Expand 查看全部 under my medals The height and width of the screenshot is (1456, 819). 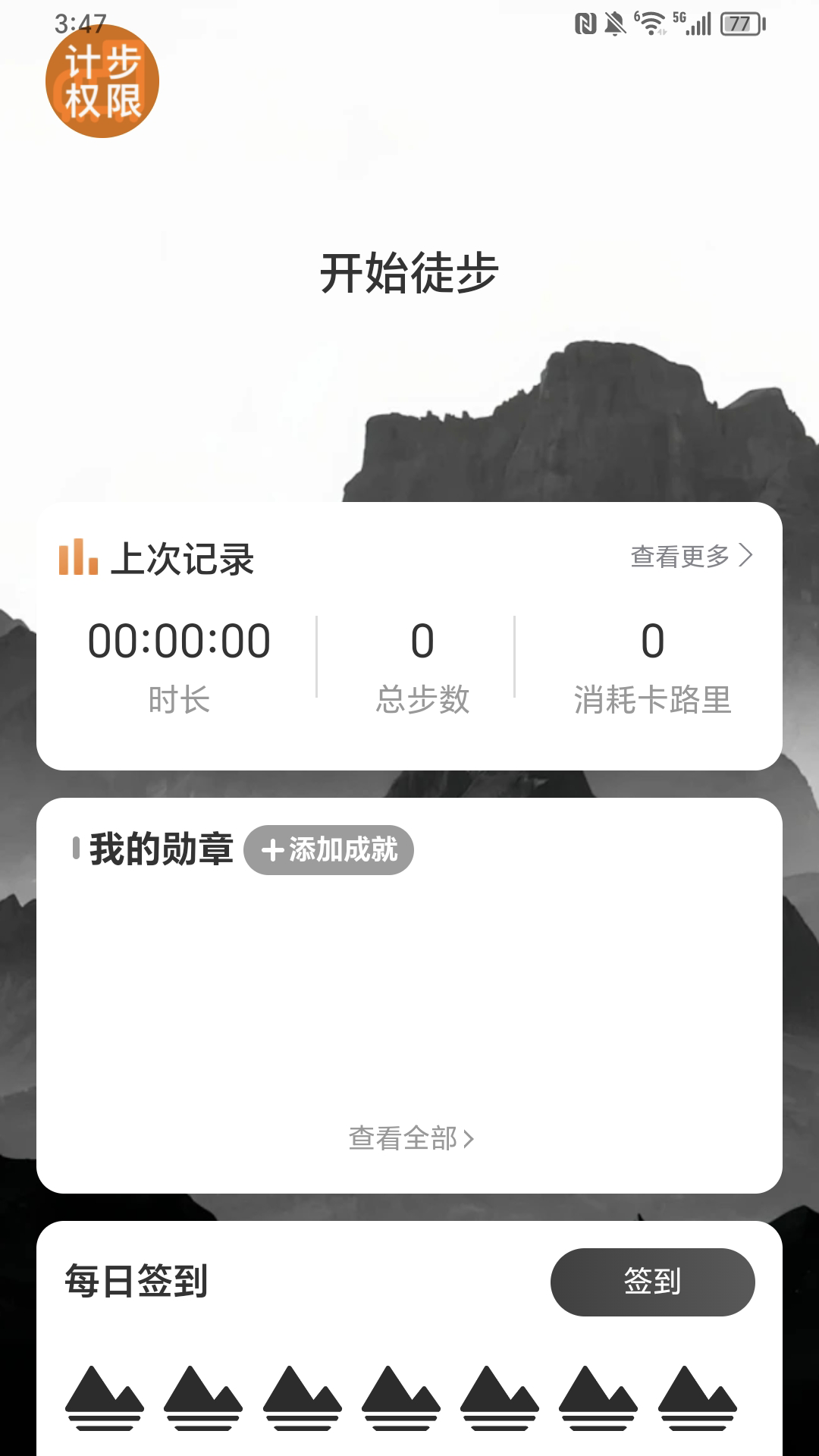point(409,1137)
